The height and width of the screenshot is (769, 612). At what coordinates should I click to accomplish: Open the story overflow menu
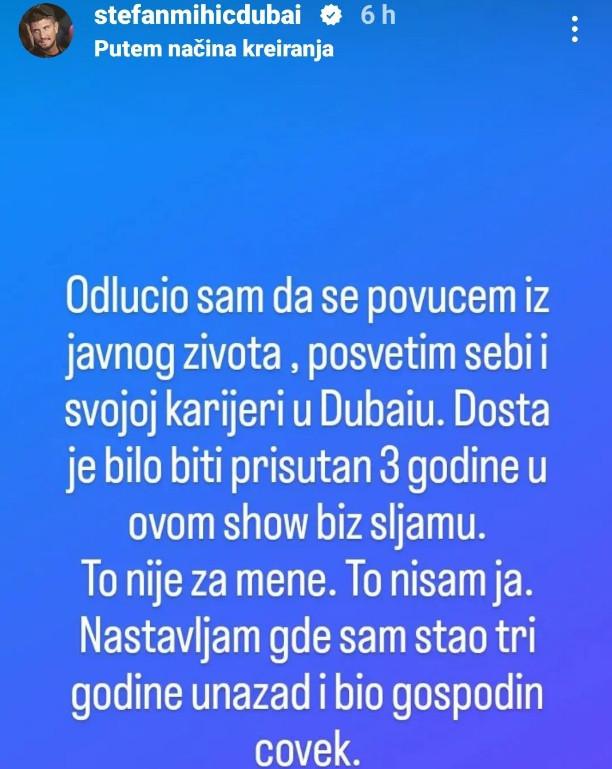pyautogui.click(x=577, y=28)
